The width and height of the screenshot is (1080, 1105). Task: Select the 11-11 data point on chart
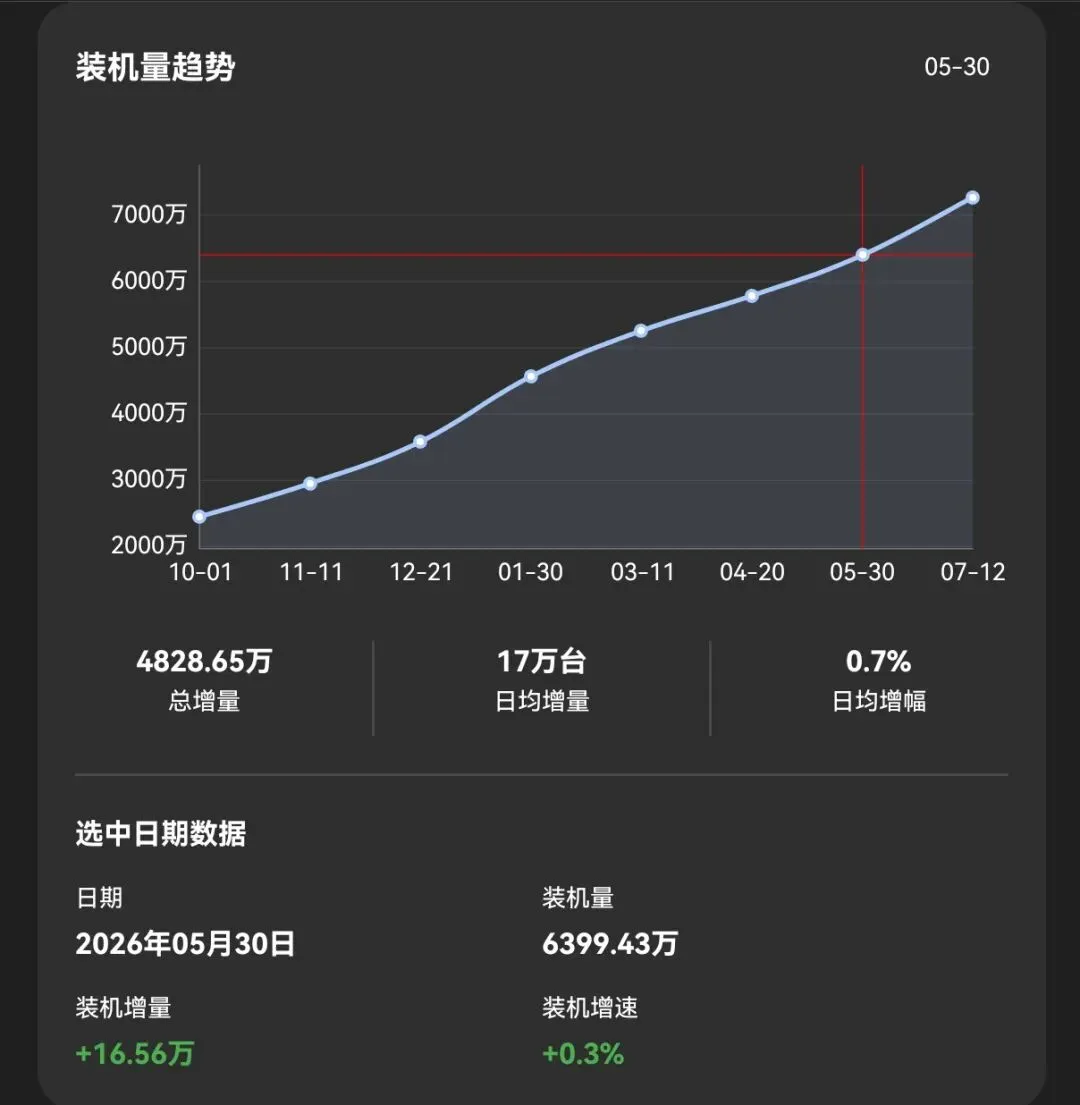coord(310,483)
